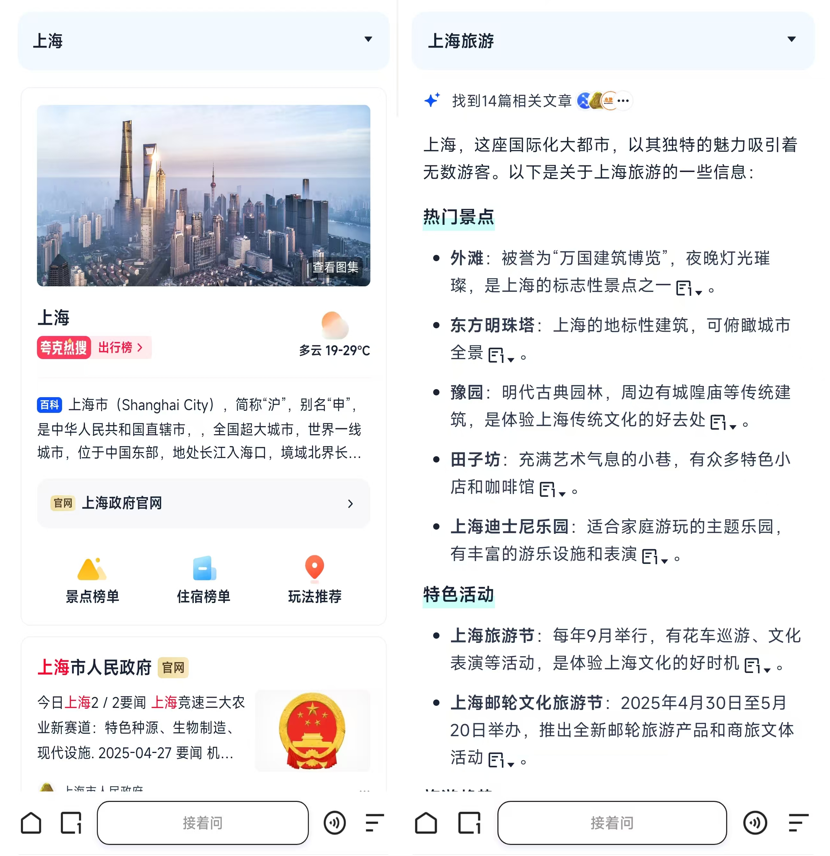Show the source after 上海迪士尼乐园 entry
Screen dimensions: 830x856
pos(653,556)
